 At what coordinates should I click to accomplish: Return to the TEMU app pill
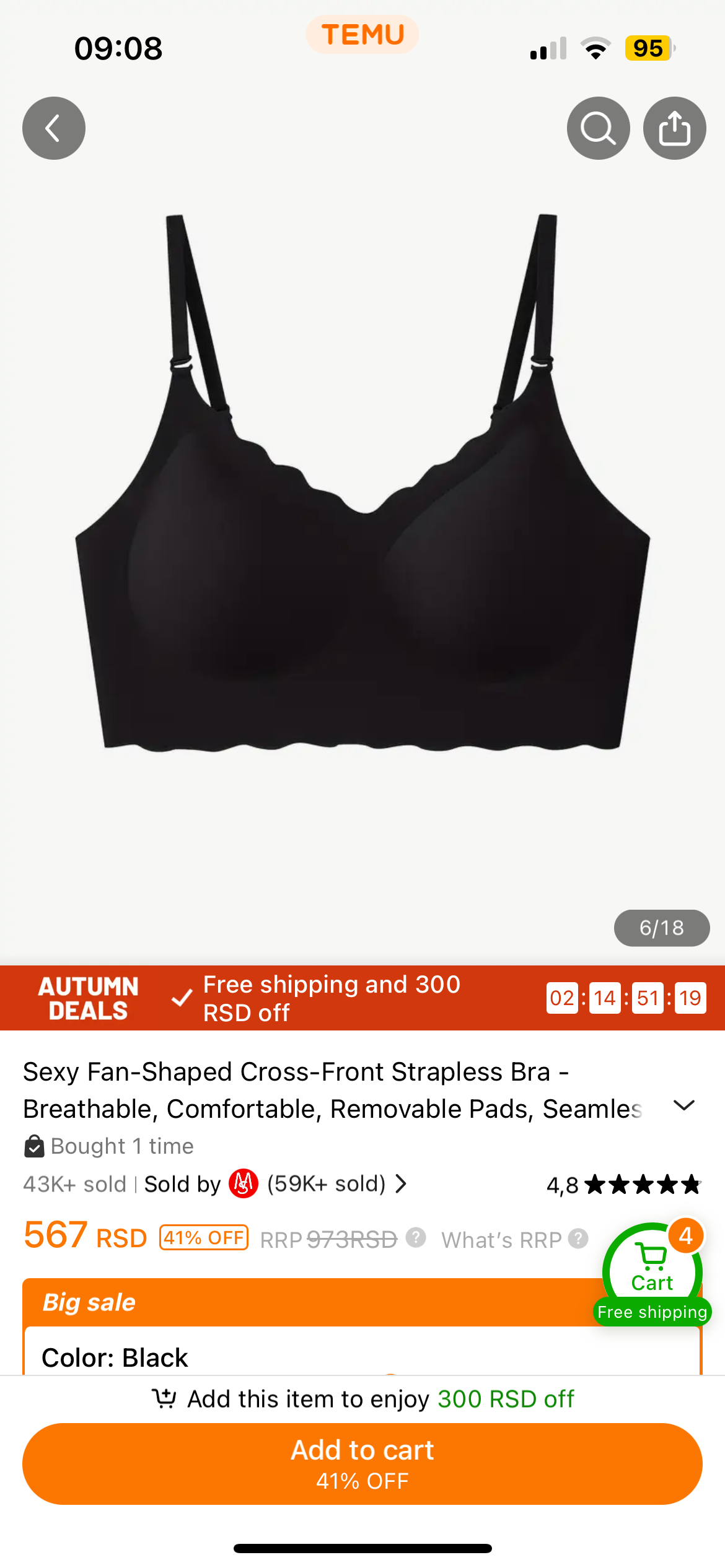[x=362, y=35]
